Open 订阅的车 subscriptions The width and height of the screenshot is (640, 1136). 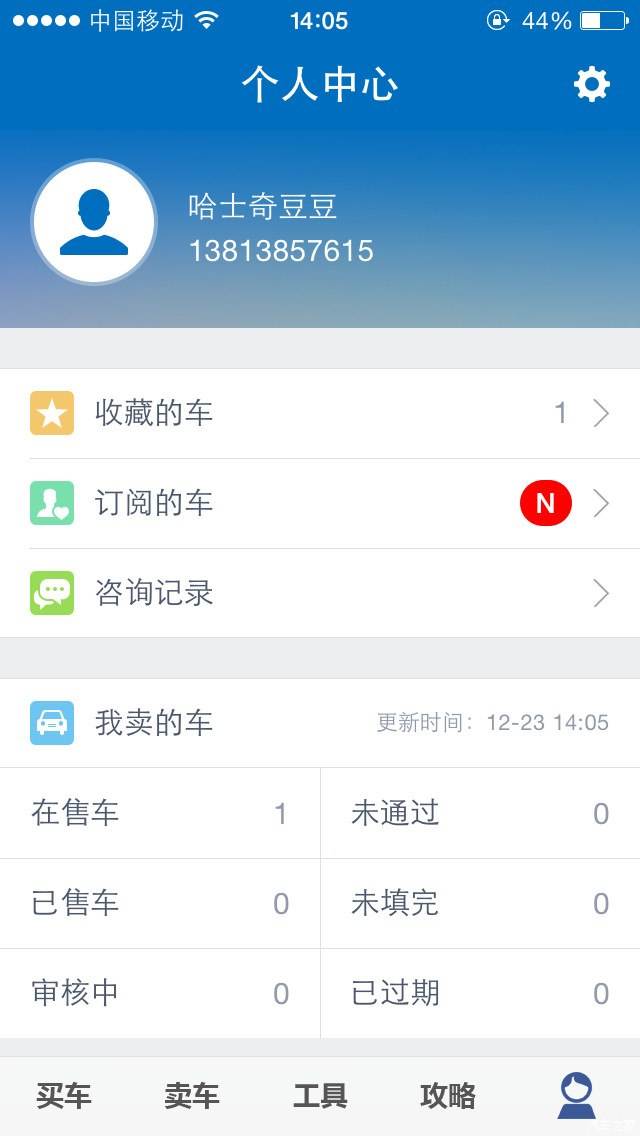tap(320, 504)
